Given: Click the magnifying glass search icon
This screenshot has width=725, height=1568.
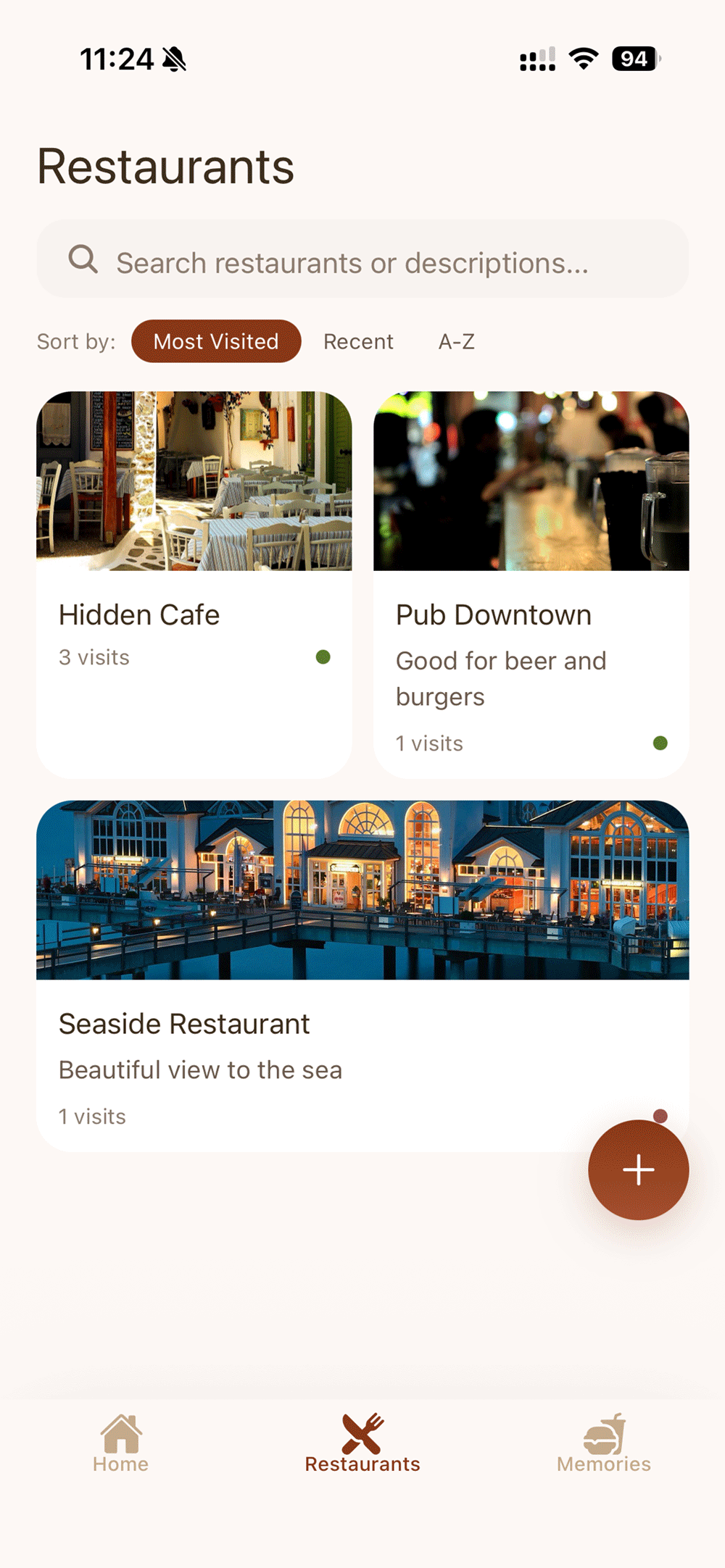Looking at the screenshot, I should point(83,259).
